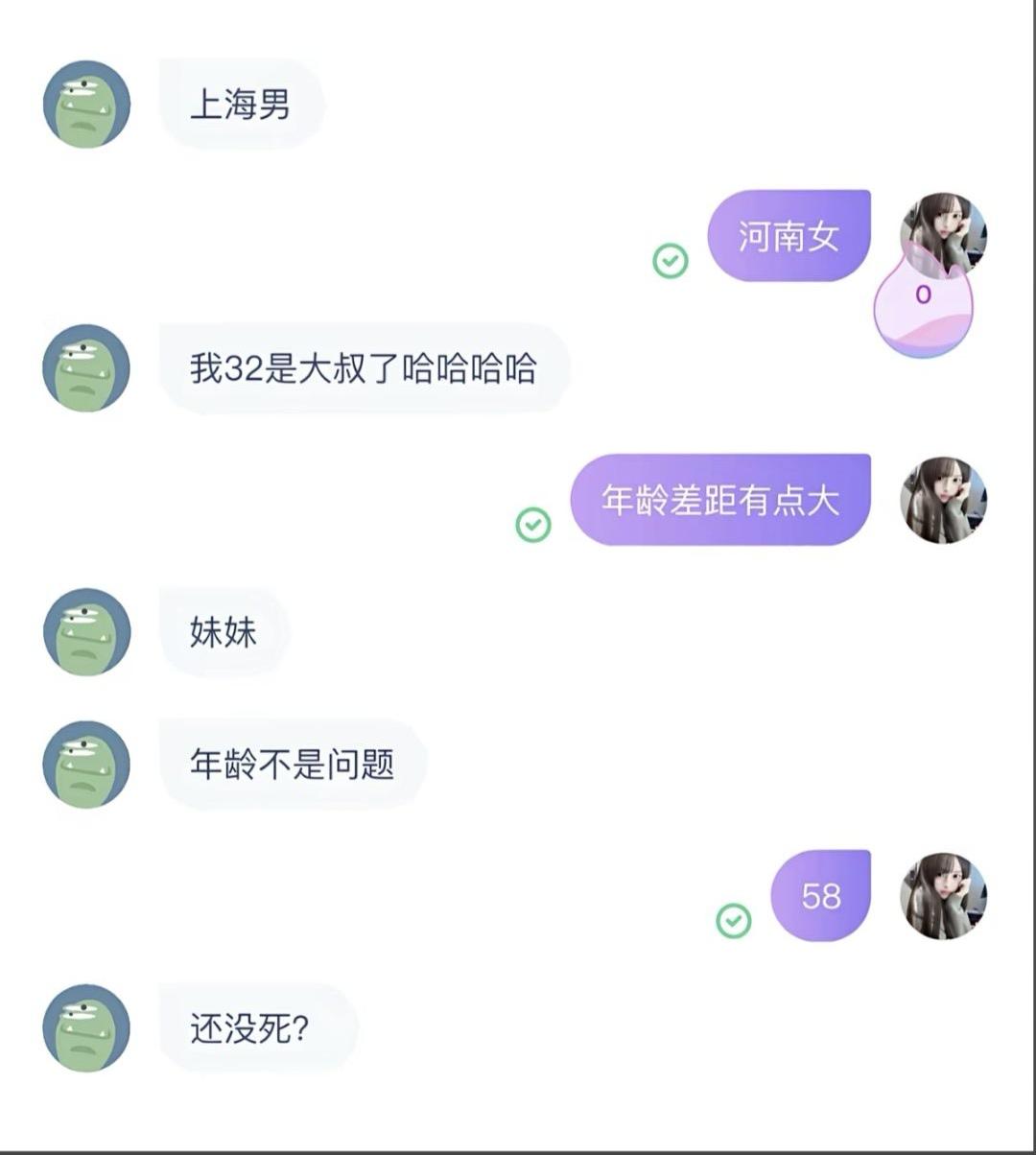Click the girl's profile picture beside 河南女

[945, 233]
